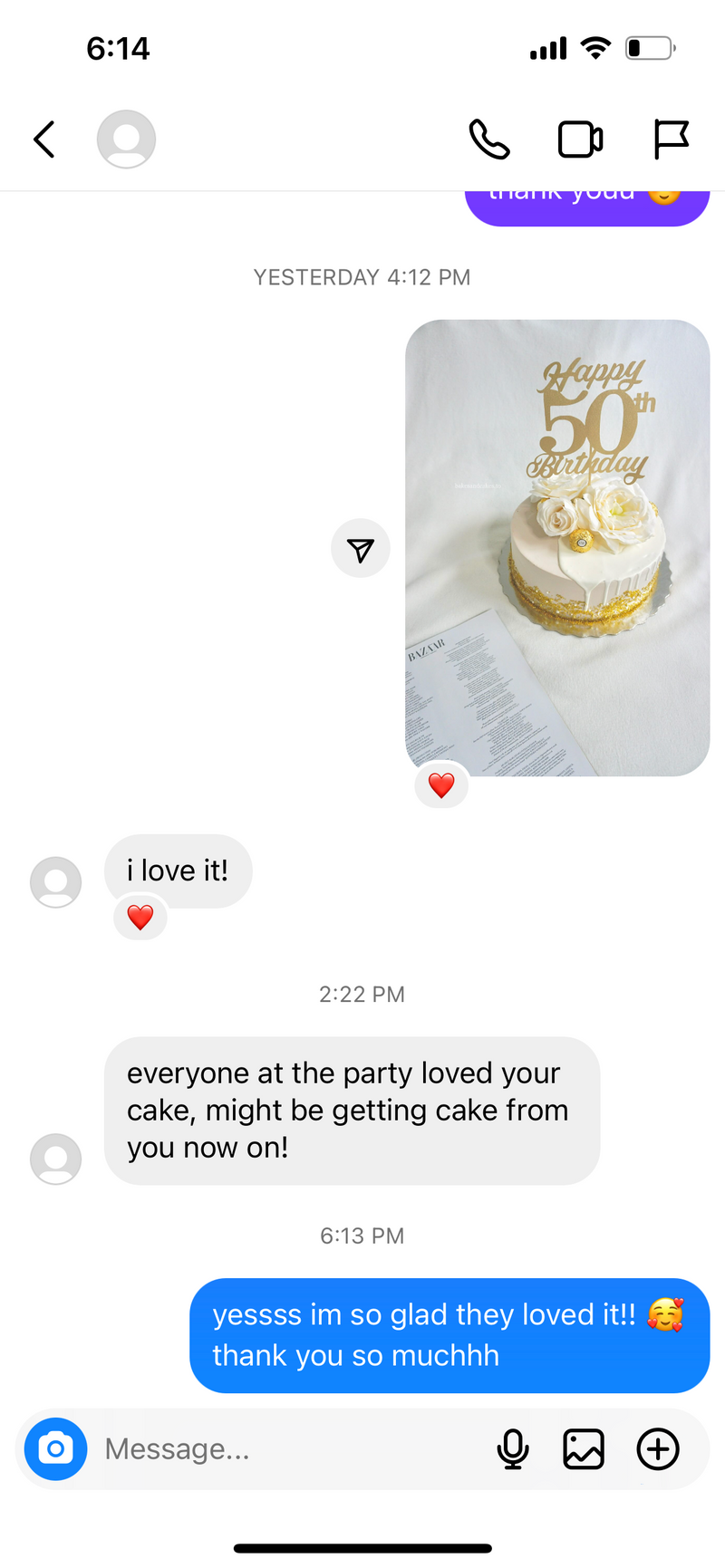Forward the cake photo with the share icon
This screenshot has width=725, height=1568.
pos(361,549)
